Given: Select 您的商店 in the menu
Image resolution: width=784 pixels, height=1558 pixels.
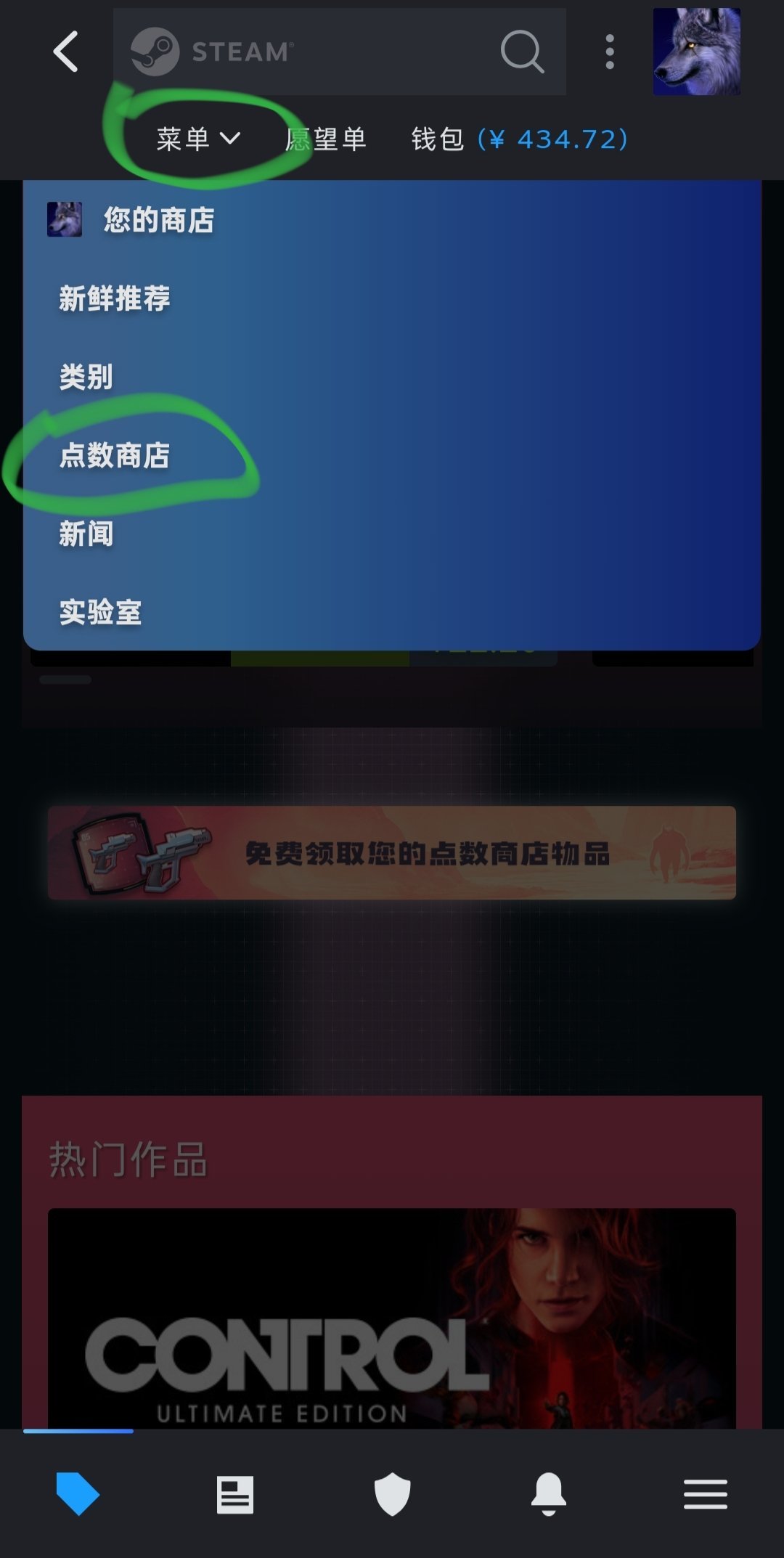Looking at the screenshot, I should point(158,220).
